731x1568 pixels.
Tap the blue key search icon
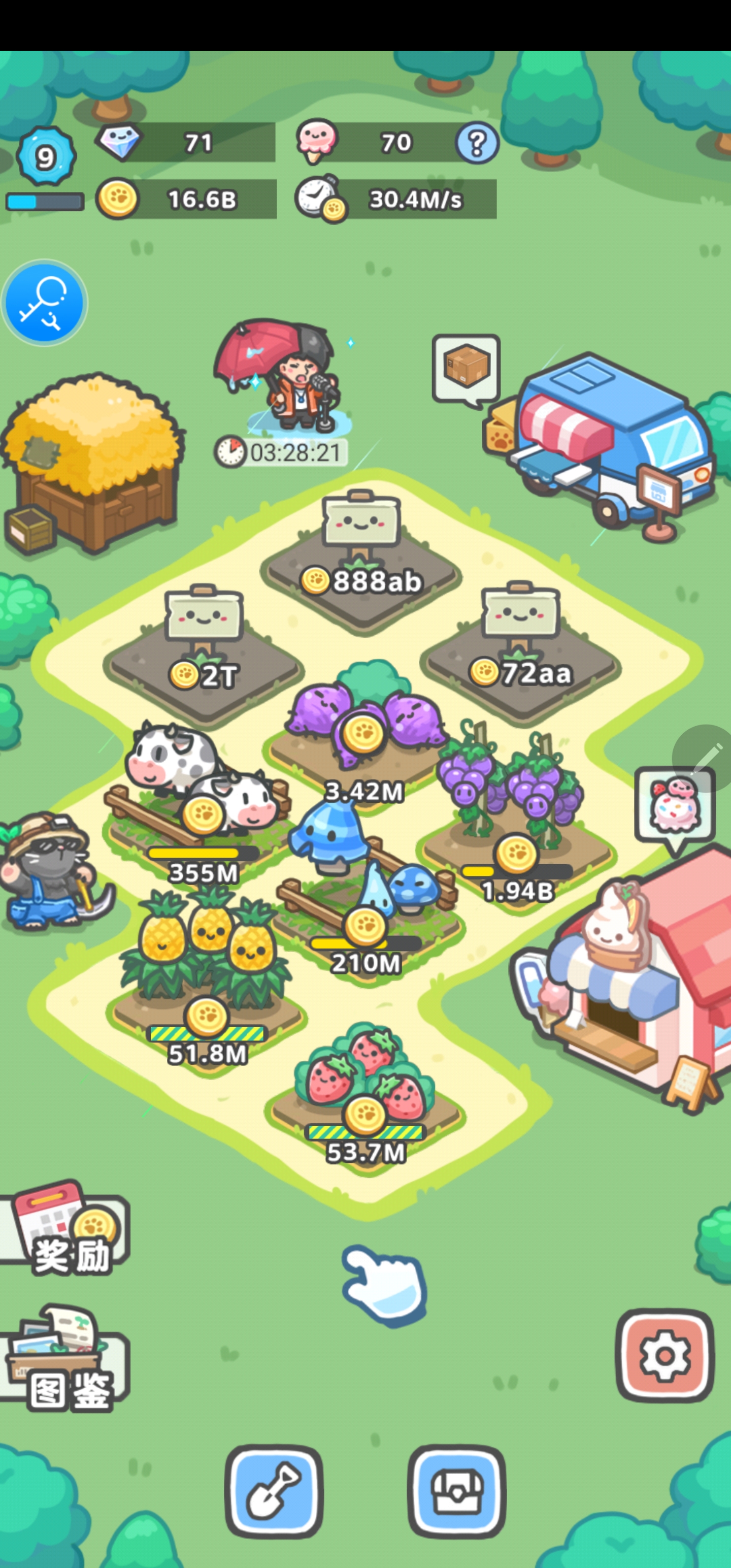click(44, 303)
